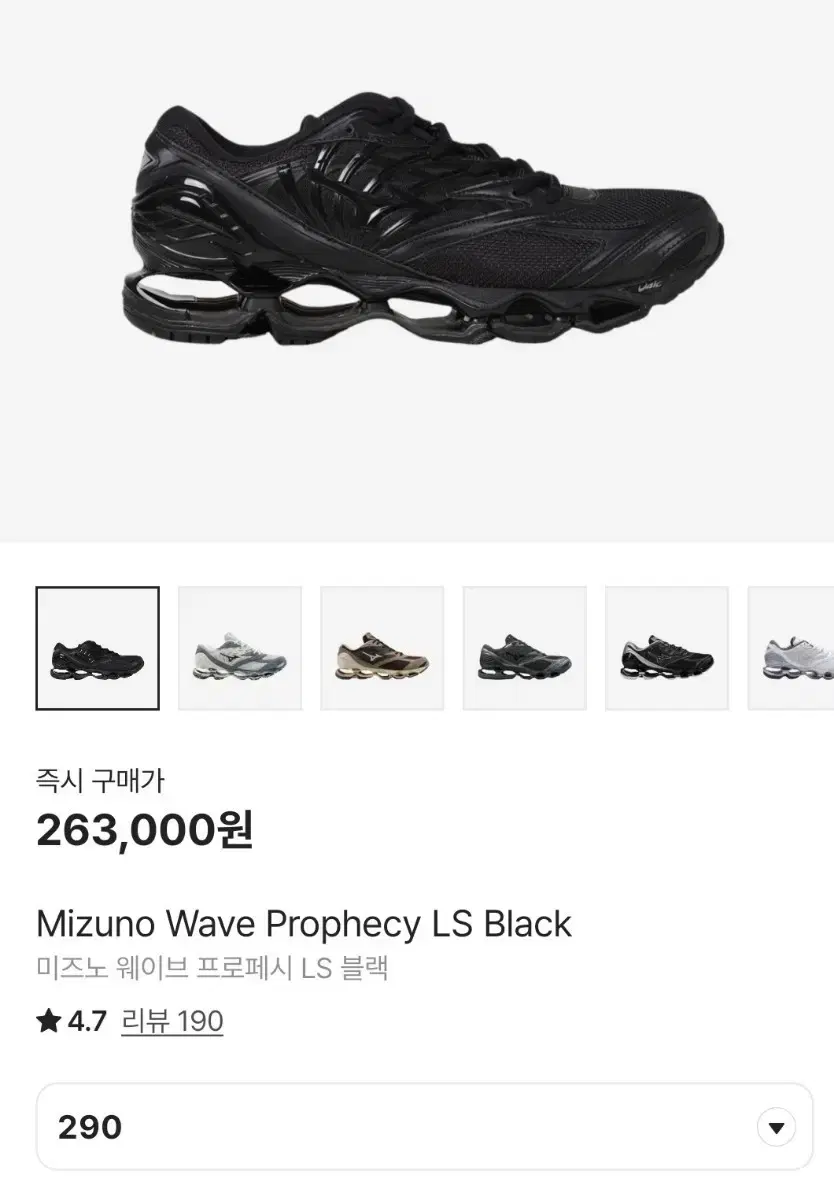The image size is (834, 1200).
Task: Click the selected thumbnail's highlight border
Action: pos(97,590)
